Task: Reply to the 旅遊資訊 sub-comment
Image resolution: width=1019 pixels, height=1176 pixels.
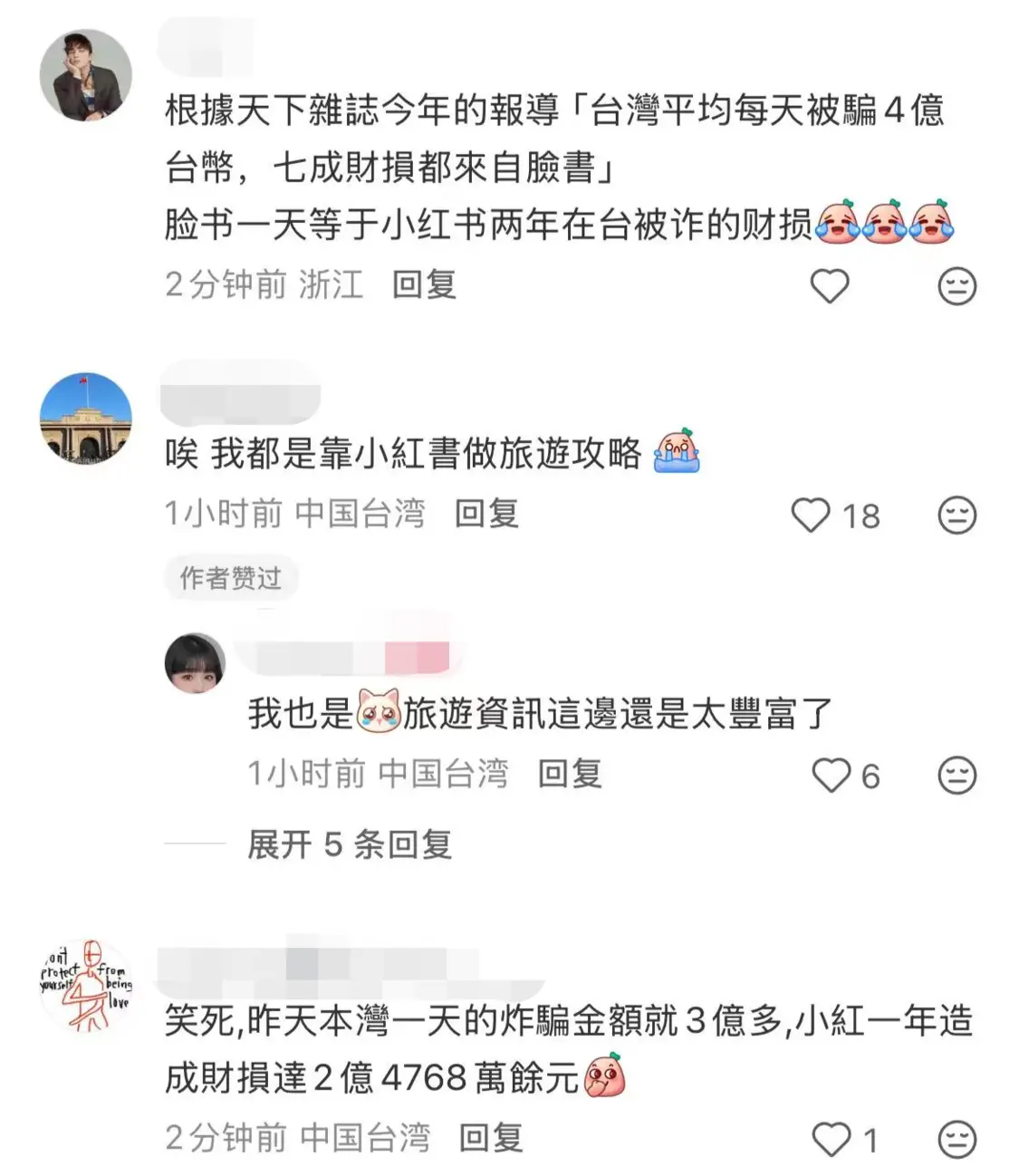Action: tap(570, 774)
